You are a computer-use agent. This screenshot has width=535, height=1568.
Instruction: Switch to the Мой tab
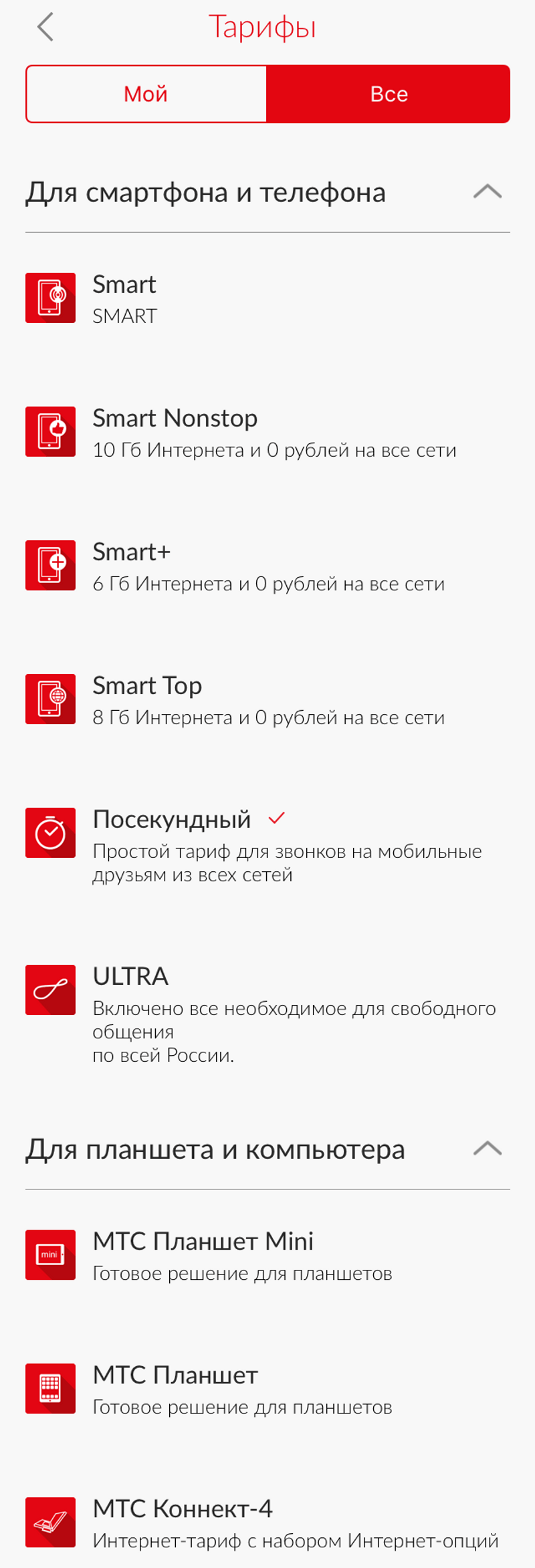coord(146,94)
